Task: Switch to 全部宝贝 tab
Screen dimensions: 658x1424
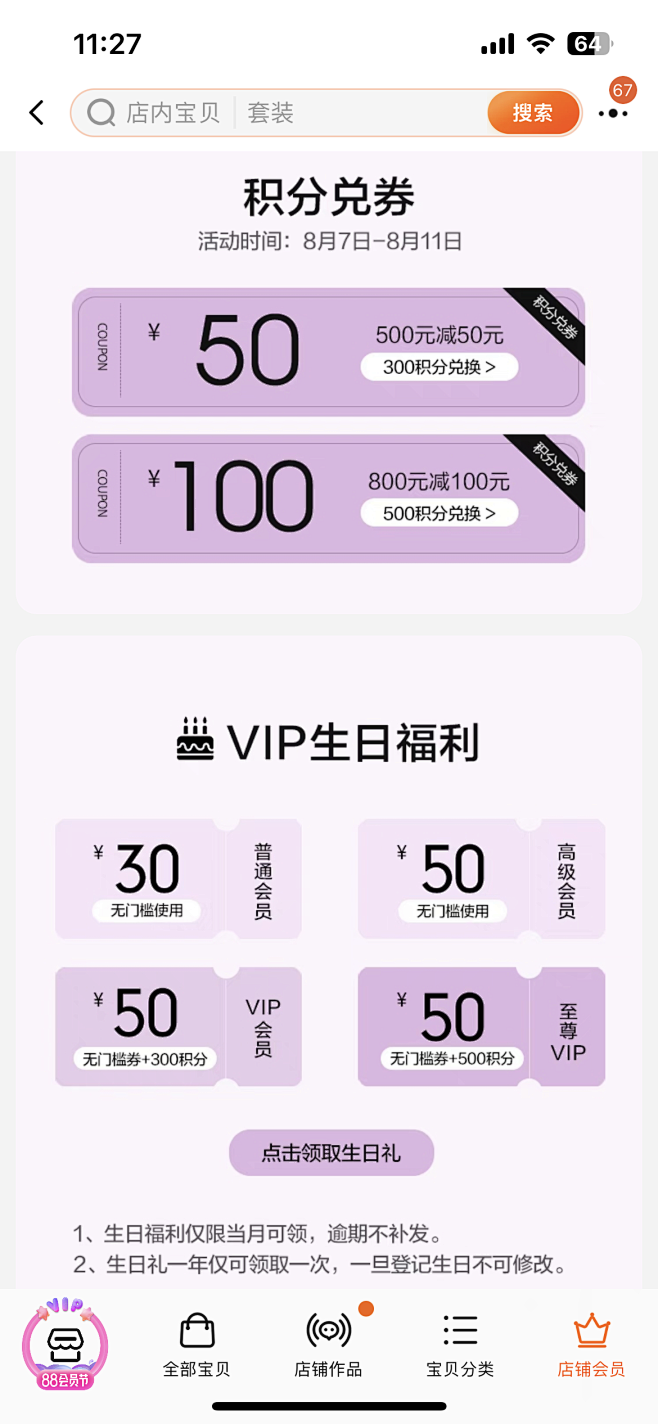Action: tap(197, 1345)
